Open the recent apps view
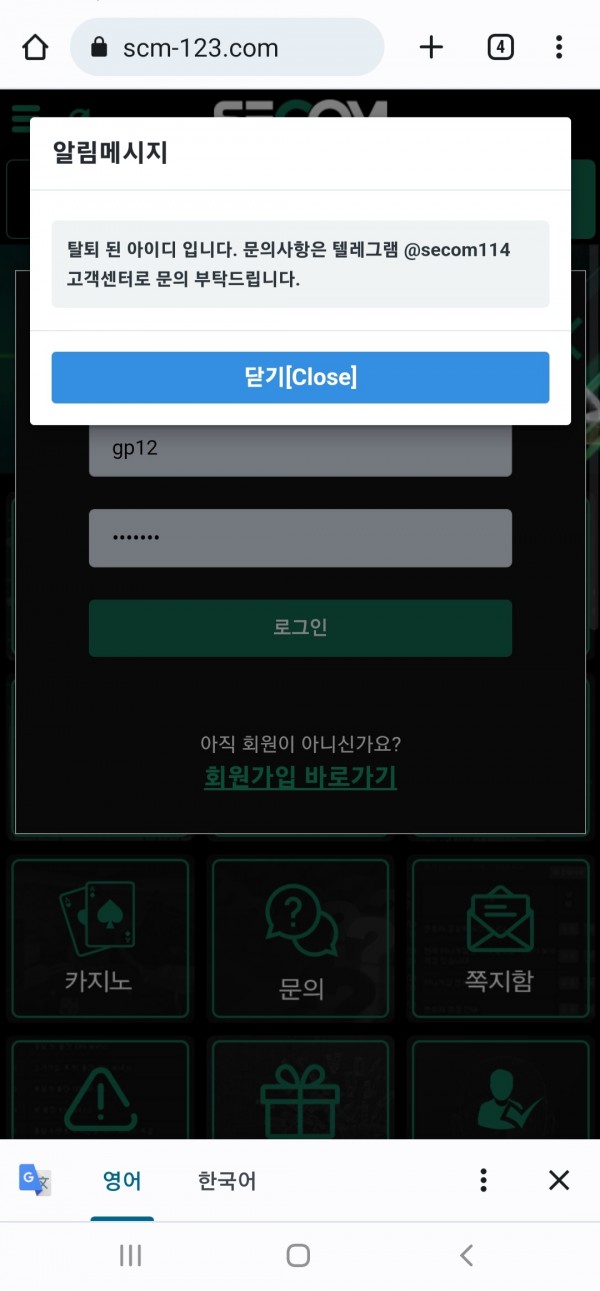Viewport: 600px width, 1291px height. click(x=130, y=1256)
